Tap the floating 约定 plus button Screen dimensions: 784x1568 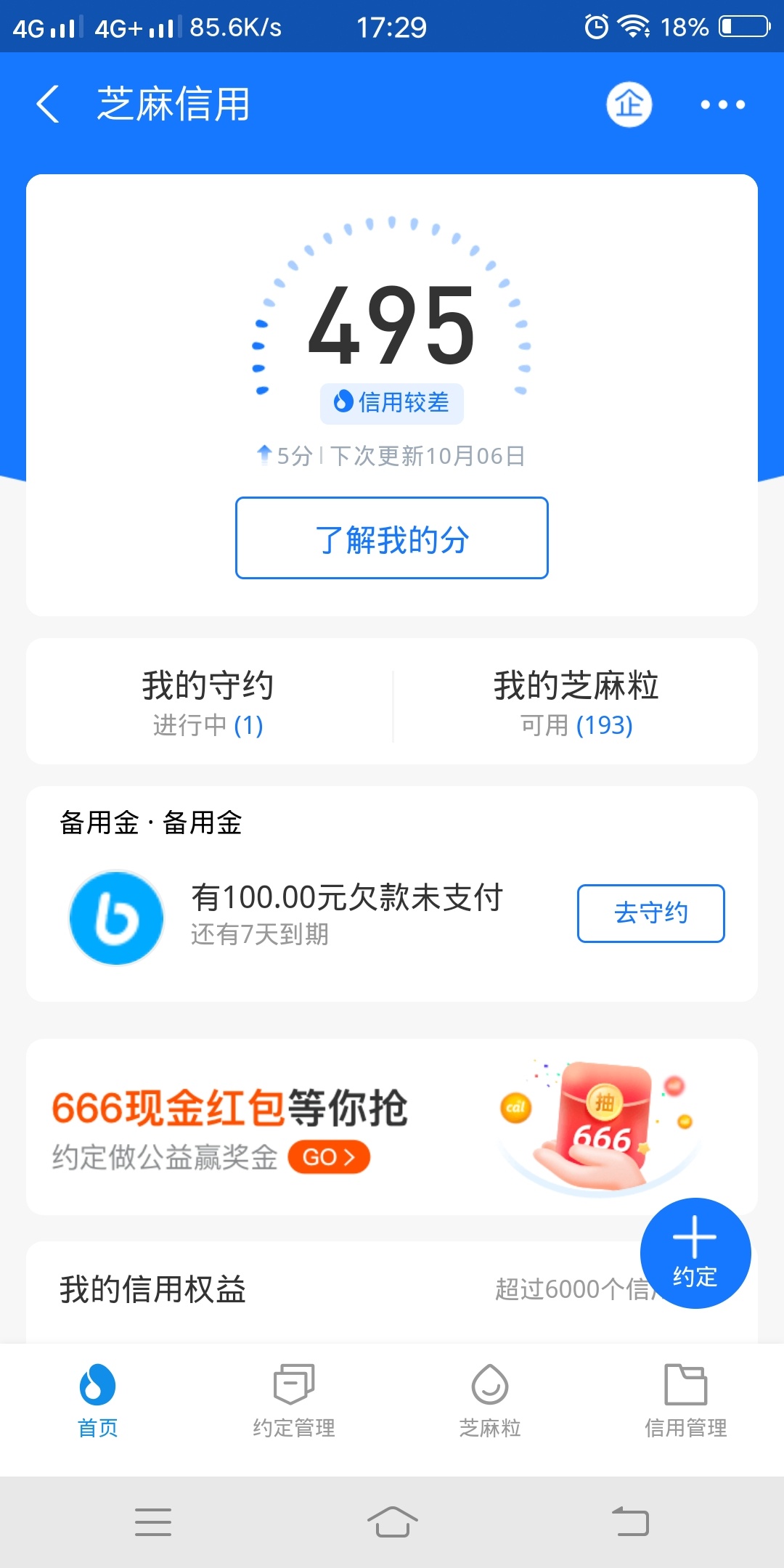[695, 1253]
